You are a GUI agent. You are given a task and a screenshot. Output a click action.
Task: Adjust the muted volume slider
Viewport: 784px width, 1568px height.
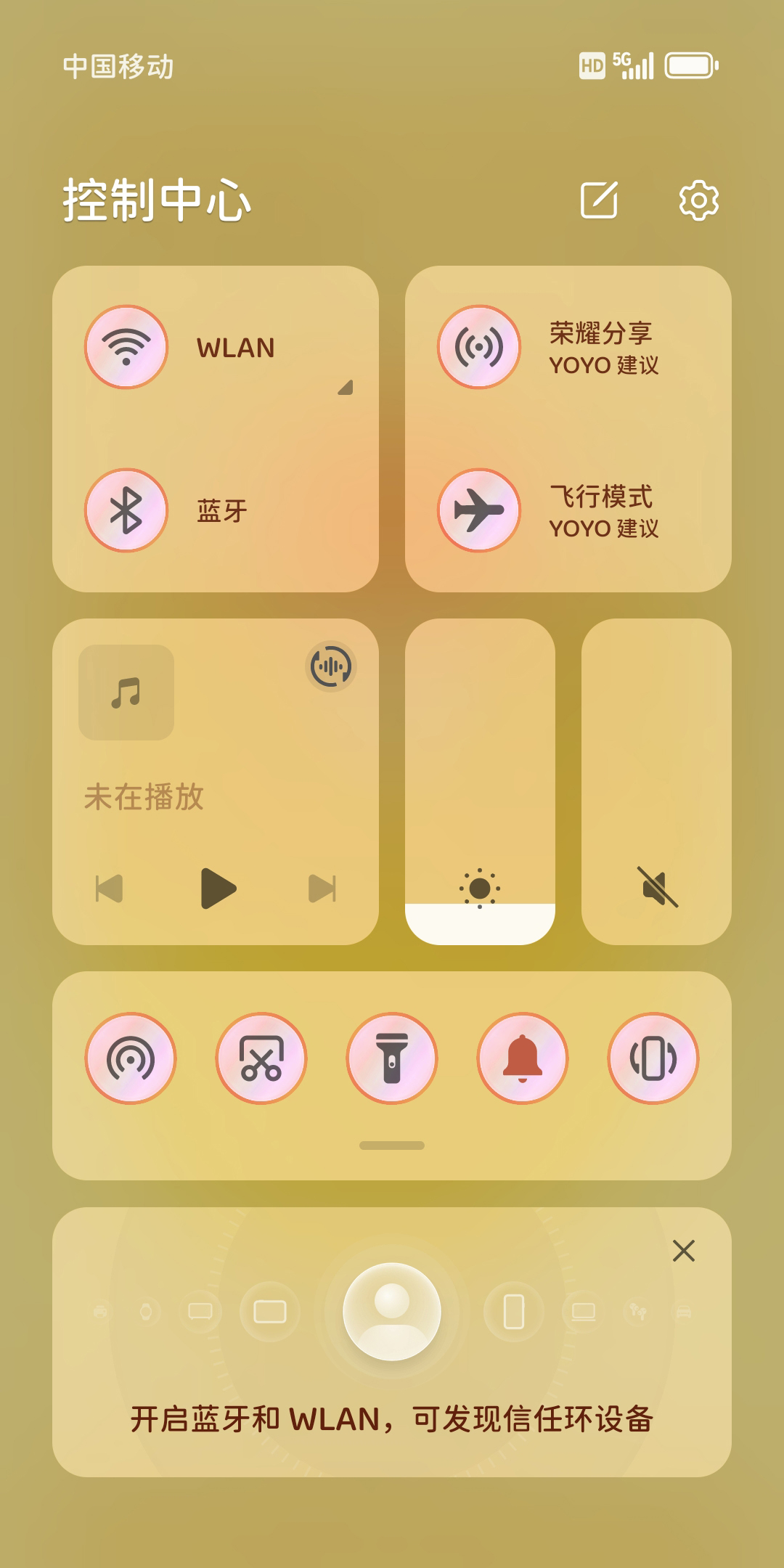656,781
